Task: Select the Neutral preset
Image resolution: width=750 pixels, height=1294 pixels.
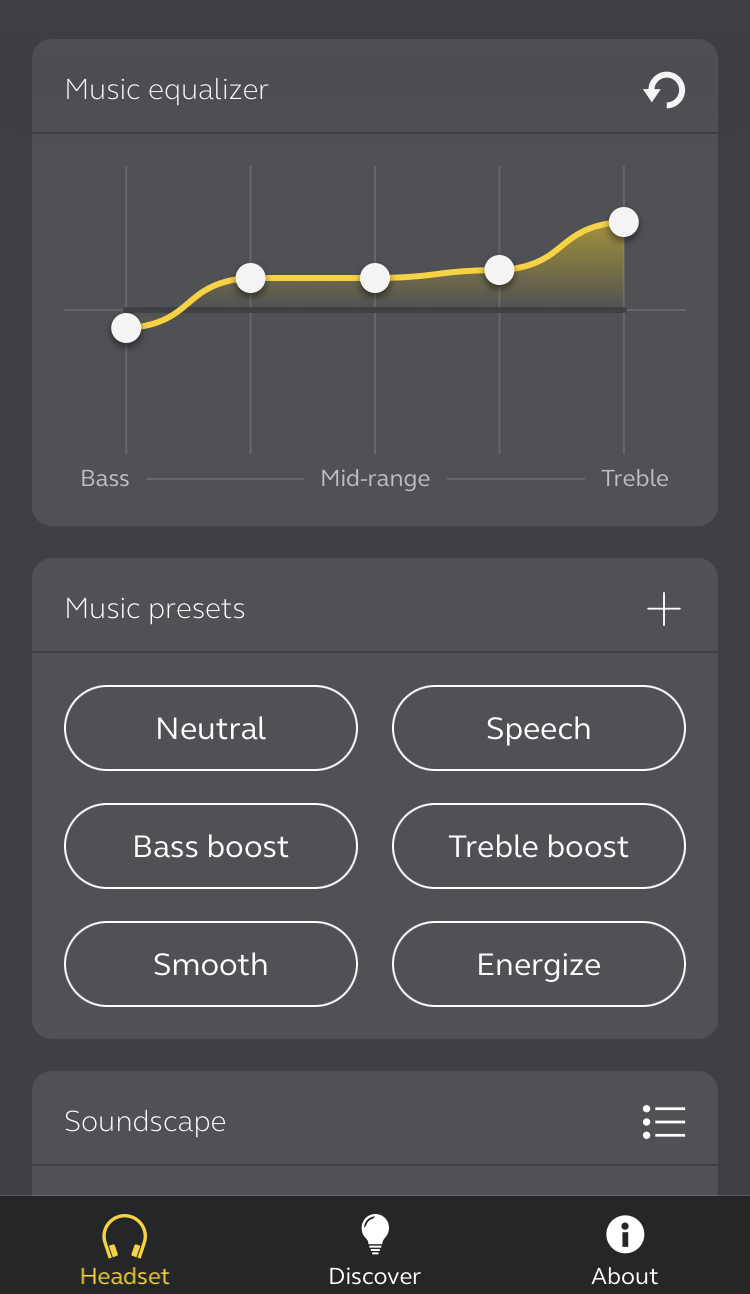Action: point(211,728)
